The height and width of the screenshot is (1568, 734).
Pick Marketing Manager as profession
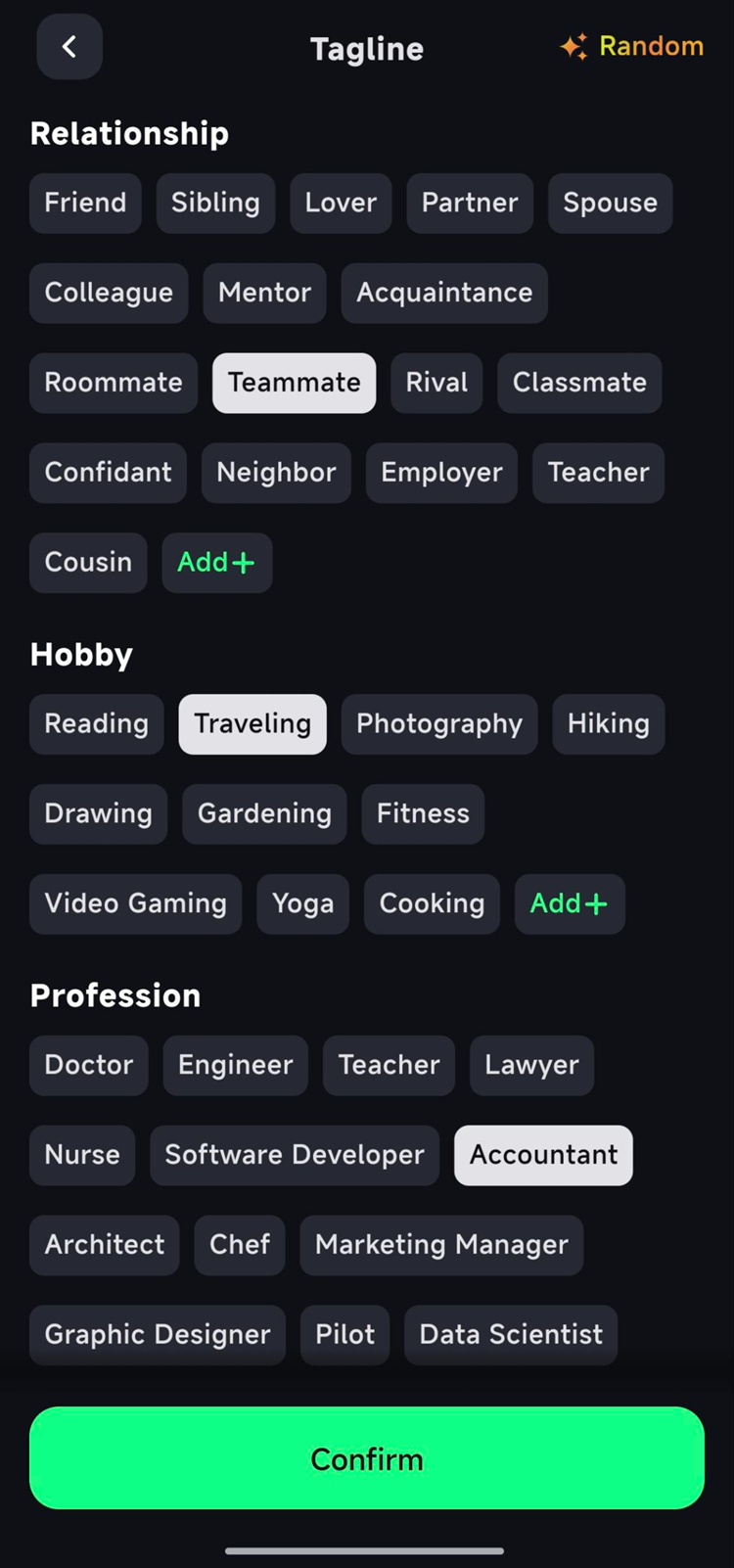click(x=441, y=1245)
